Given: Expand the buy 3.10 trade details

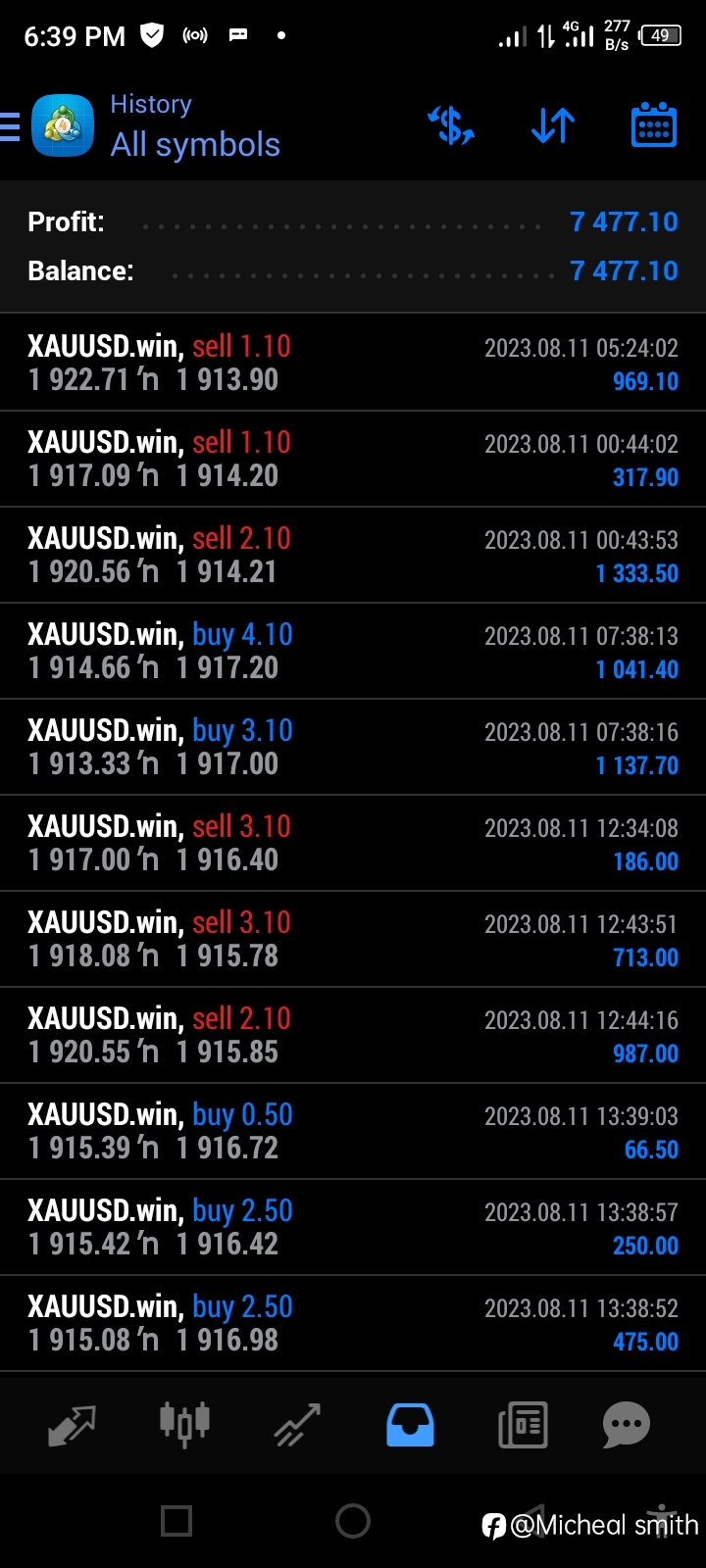Looking at the screenshot, I should click(353, 747).
